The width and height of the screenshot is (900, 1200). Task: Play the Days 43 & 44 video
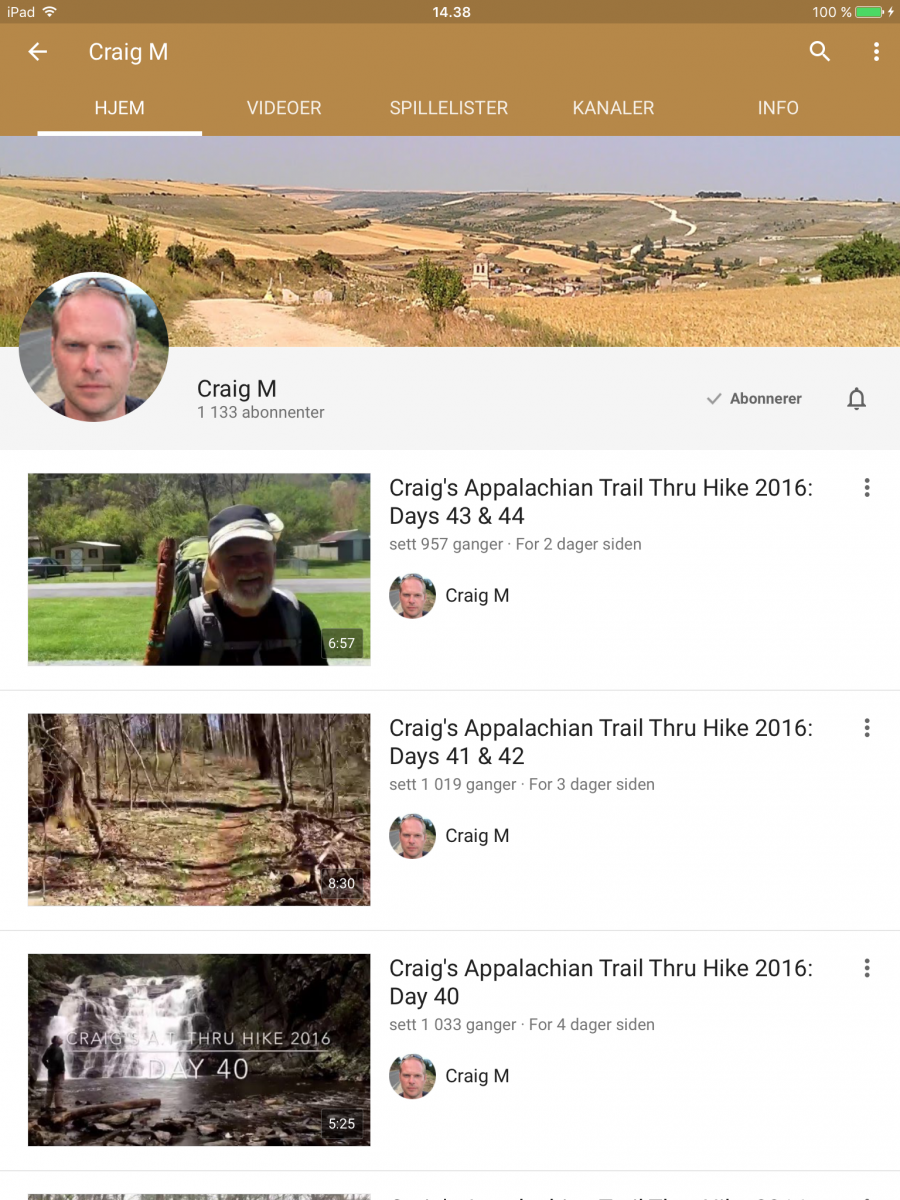pos(199,569)
